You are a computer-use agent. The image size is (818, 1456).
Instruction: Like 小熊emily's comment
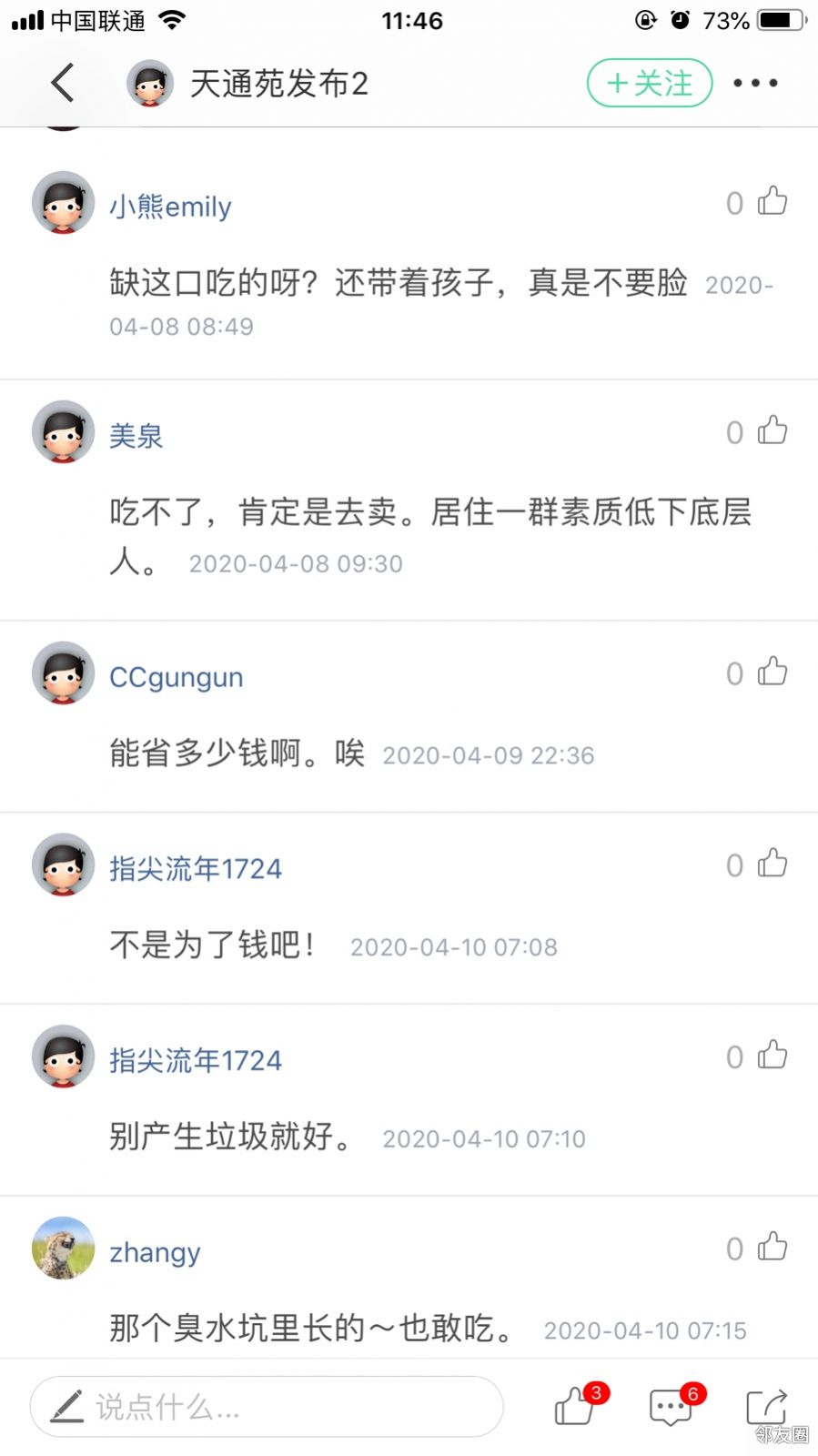[773, 201]
